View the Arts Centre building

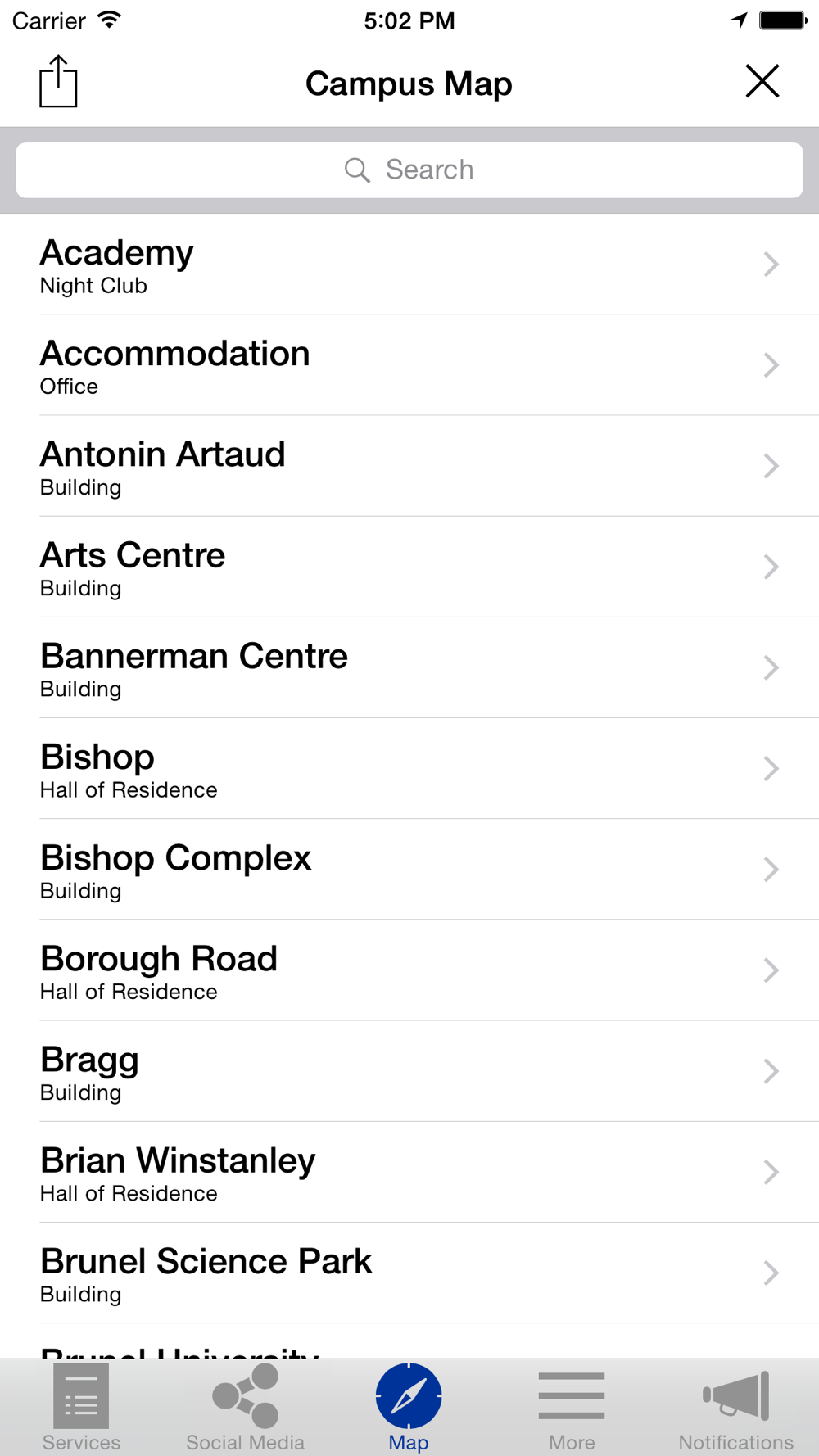tap(409, 567)
